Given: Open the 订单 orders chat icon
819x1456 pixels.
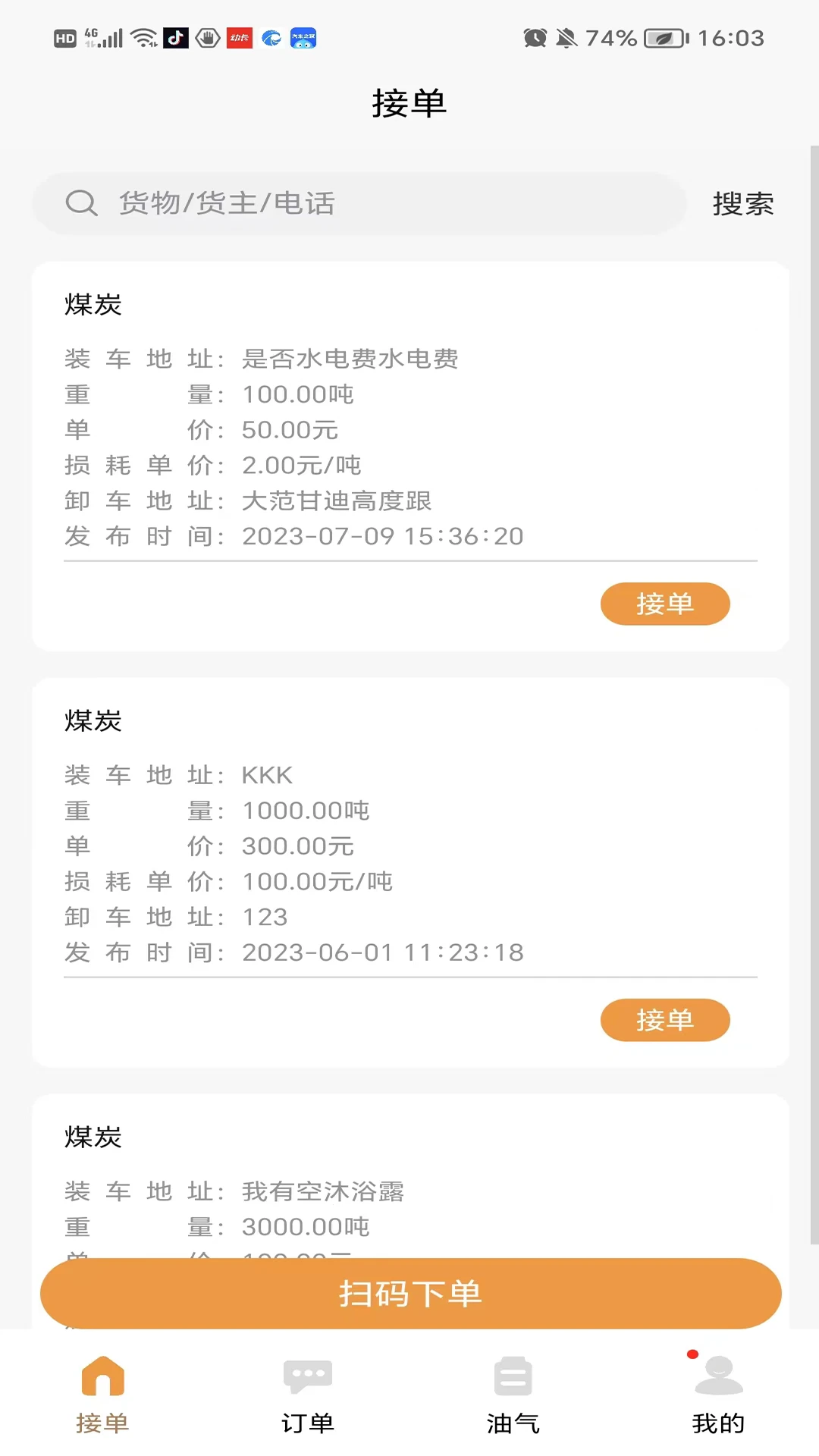Looking at the screenshot, I should click(x=308, y=1374).
